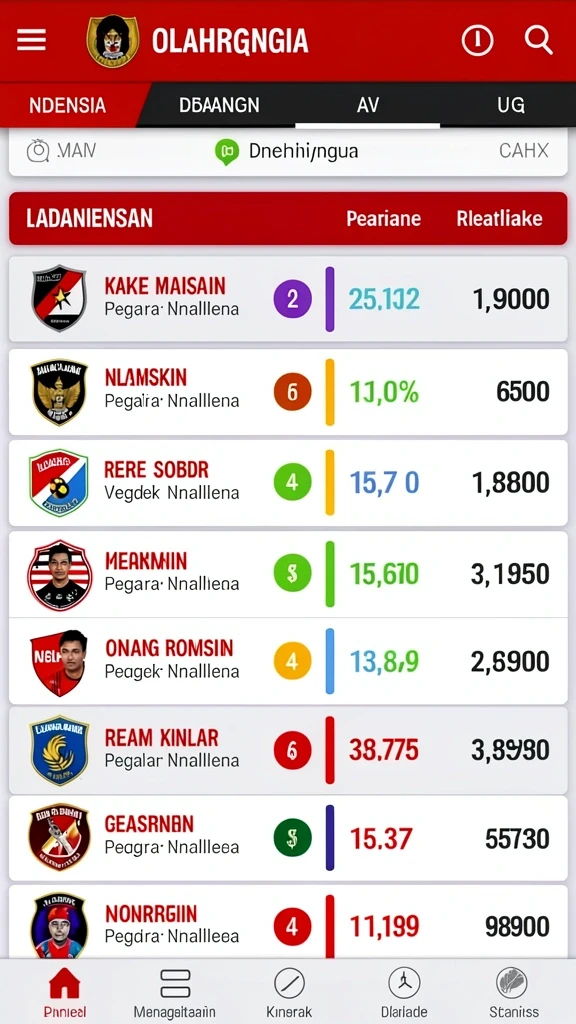Viewport: 576px width, 1024px height.
Task: Open the KAKE MAISAIN row
Action: [288, 299]
